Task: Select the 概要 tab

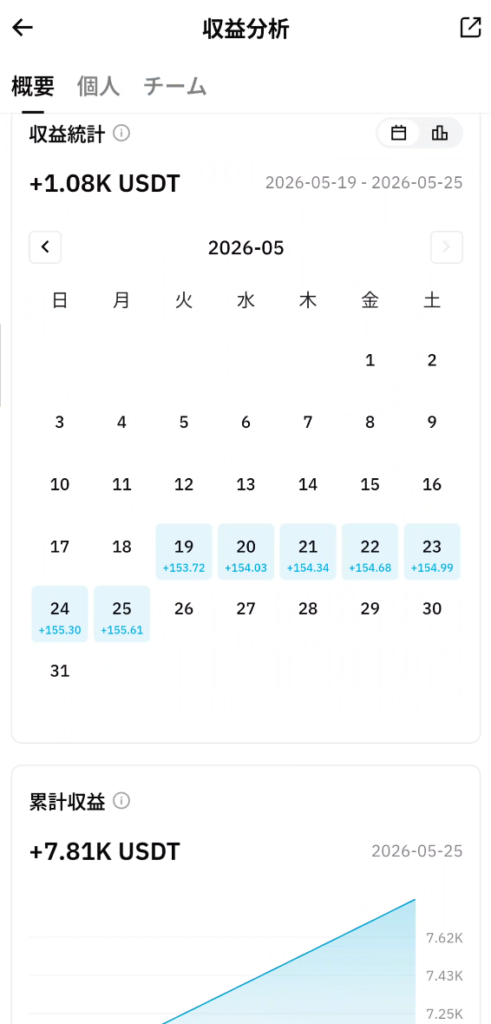Action: 33,86
